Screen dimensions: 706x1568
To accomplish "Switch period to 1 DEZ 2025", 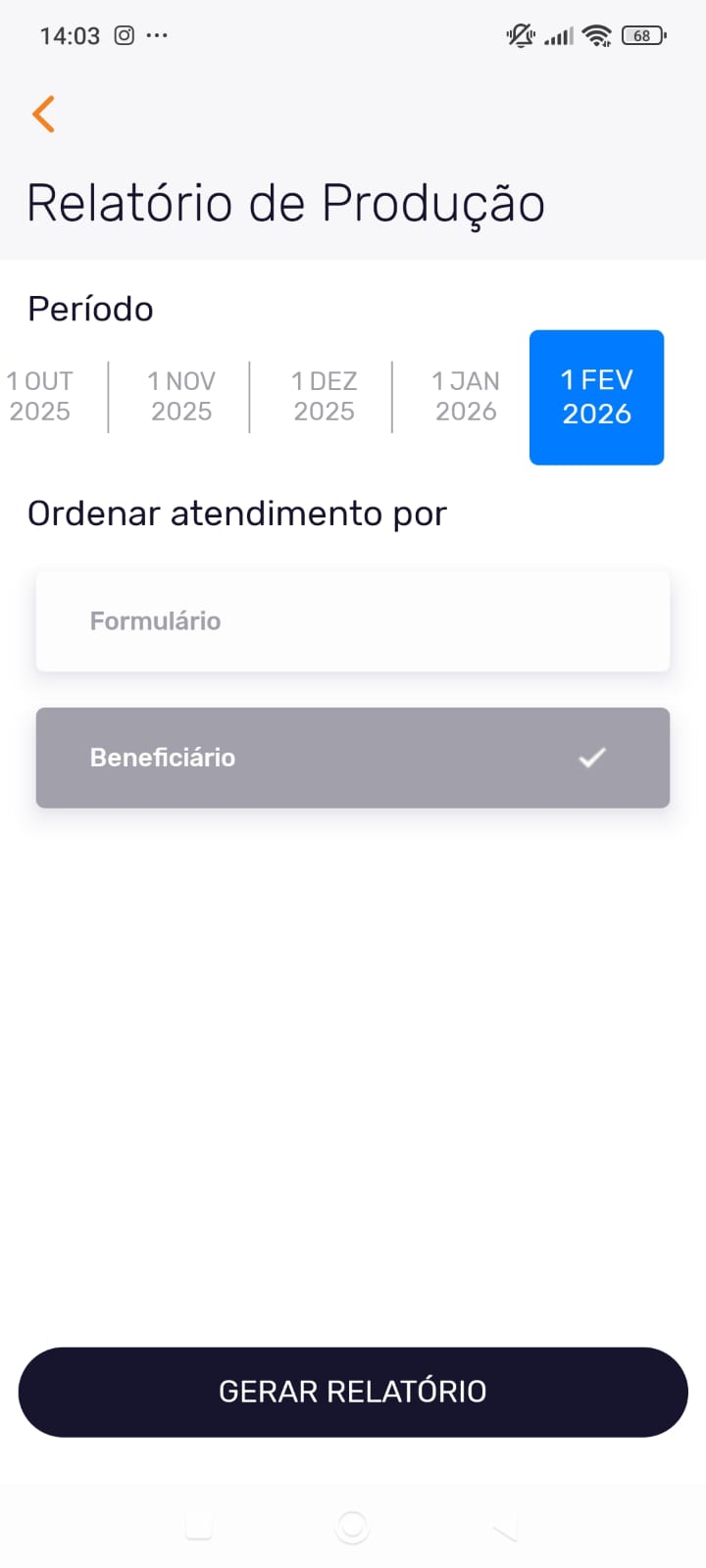I will tap(324, 396).
